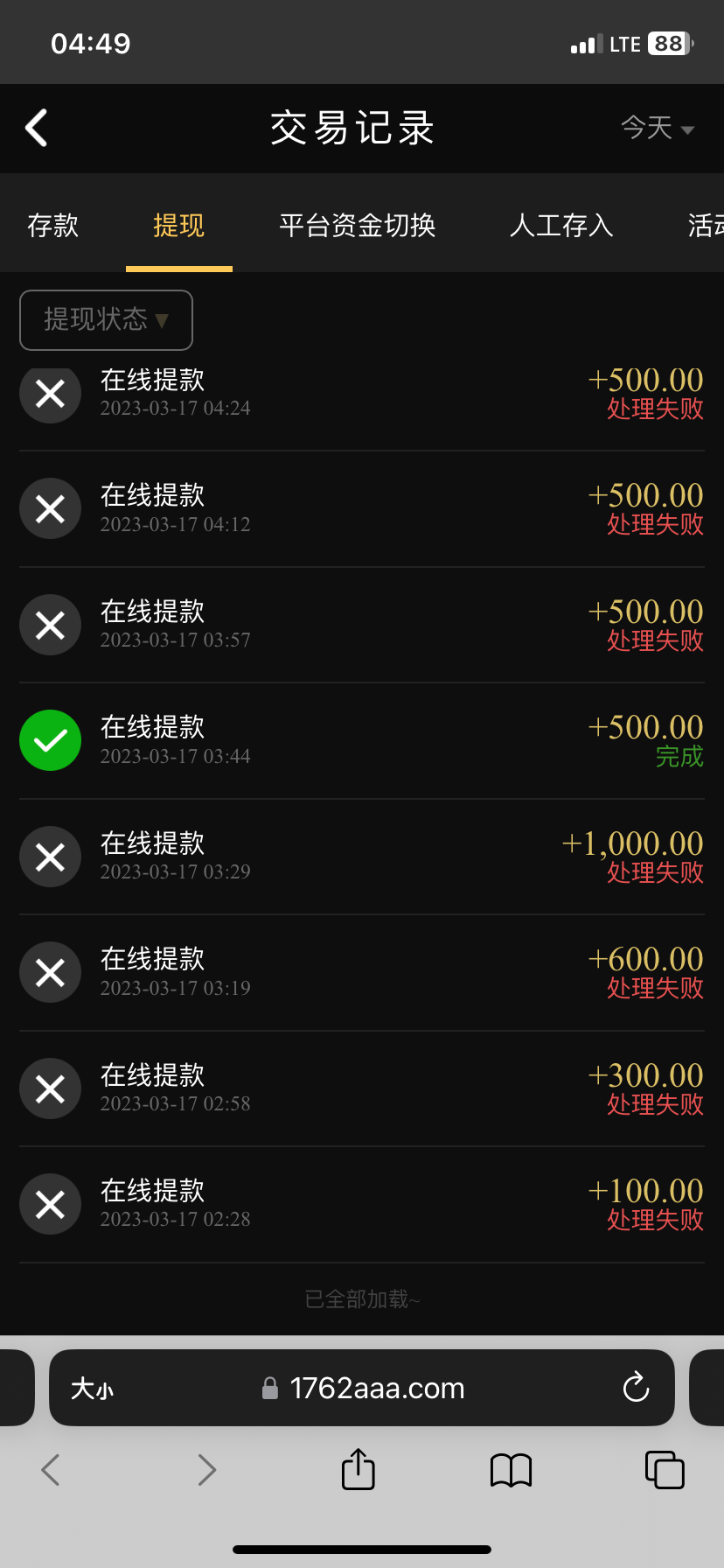Screen dimensions: 724x1568
Task: View the 100.00 withdrawal at 02:28
Action: coord(361,1204)
